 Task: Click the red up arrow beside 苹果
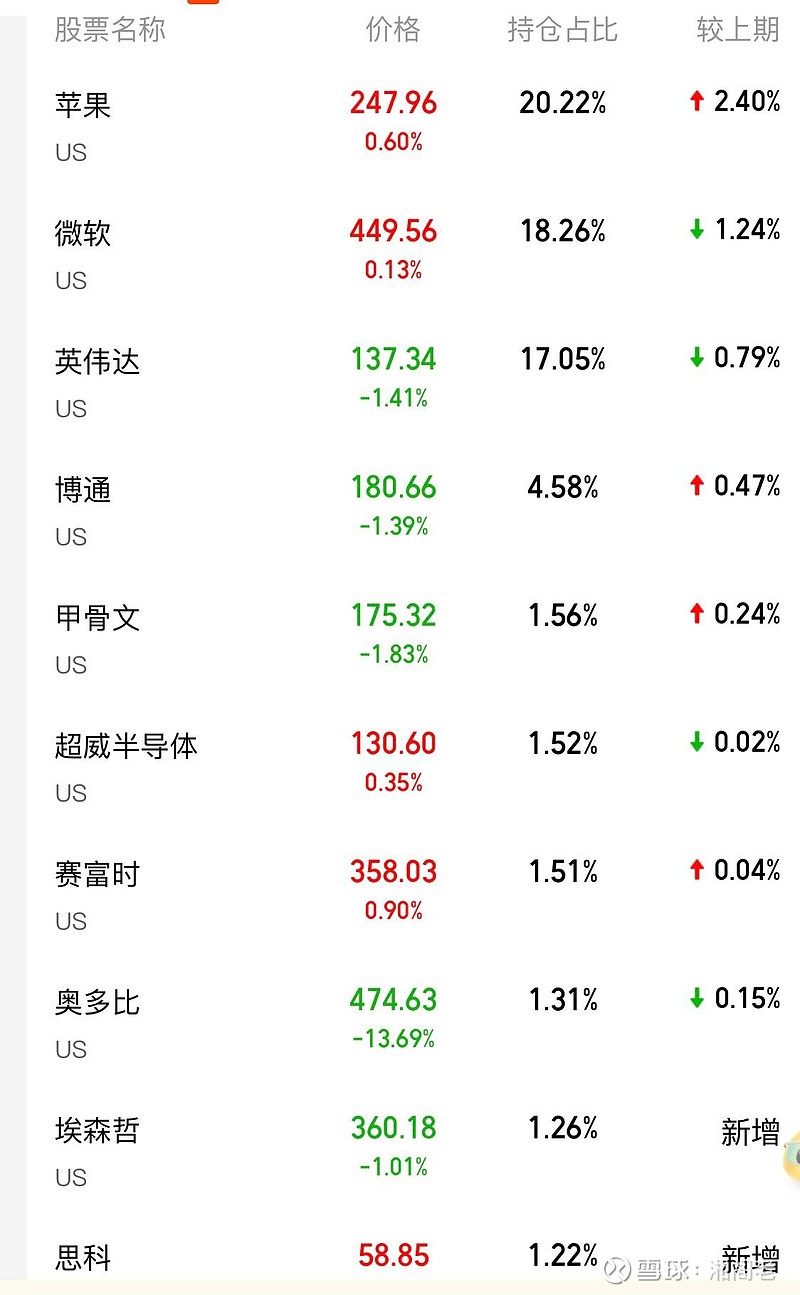[696, 102]
